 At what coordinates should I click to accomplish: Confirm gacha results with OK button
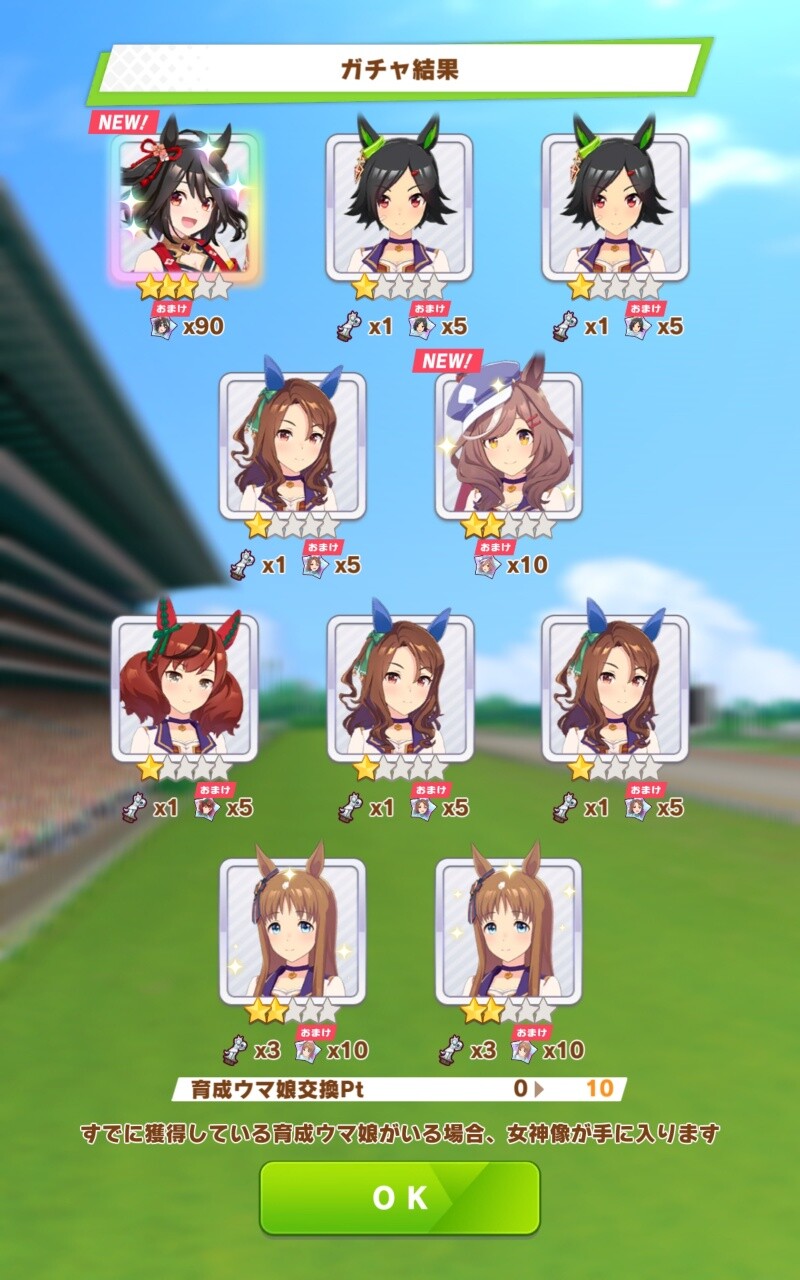click(400, 1197)
